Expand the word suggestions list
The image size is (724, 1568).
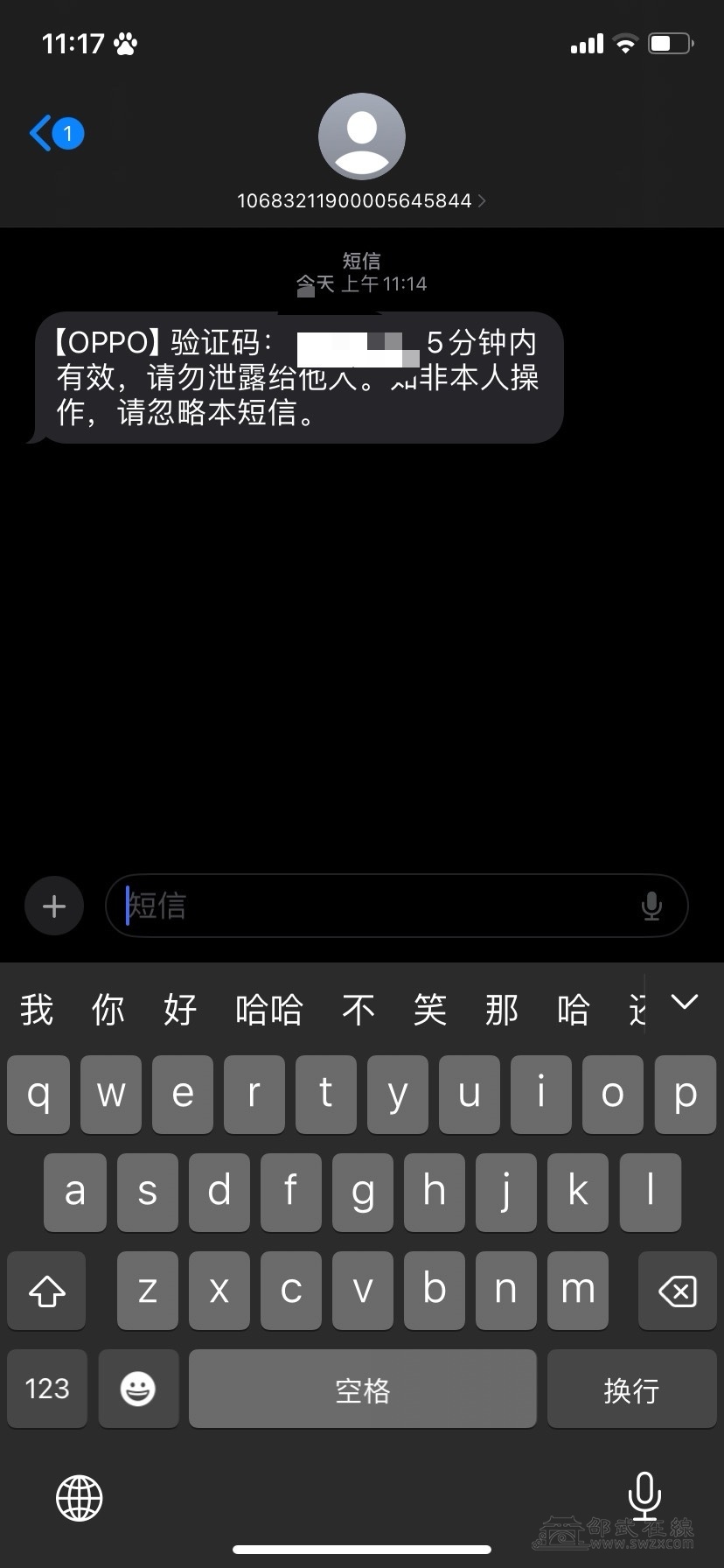[684, 1003]
